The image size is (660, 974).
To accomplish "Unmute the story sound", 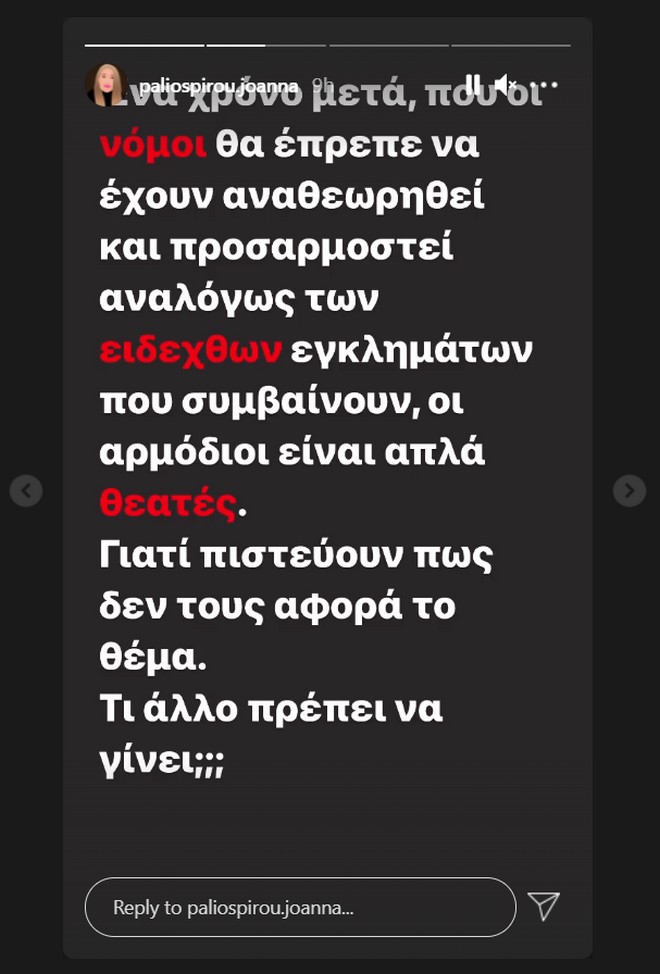I will [506, 85].
